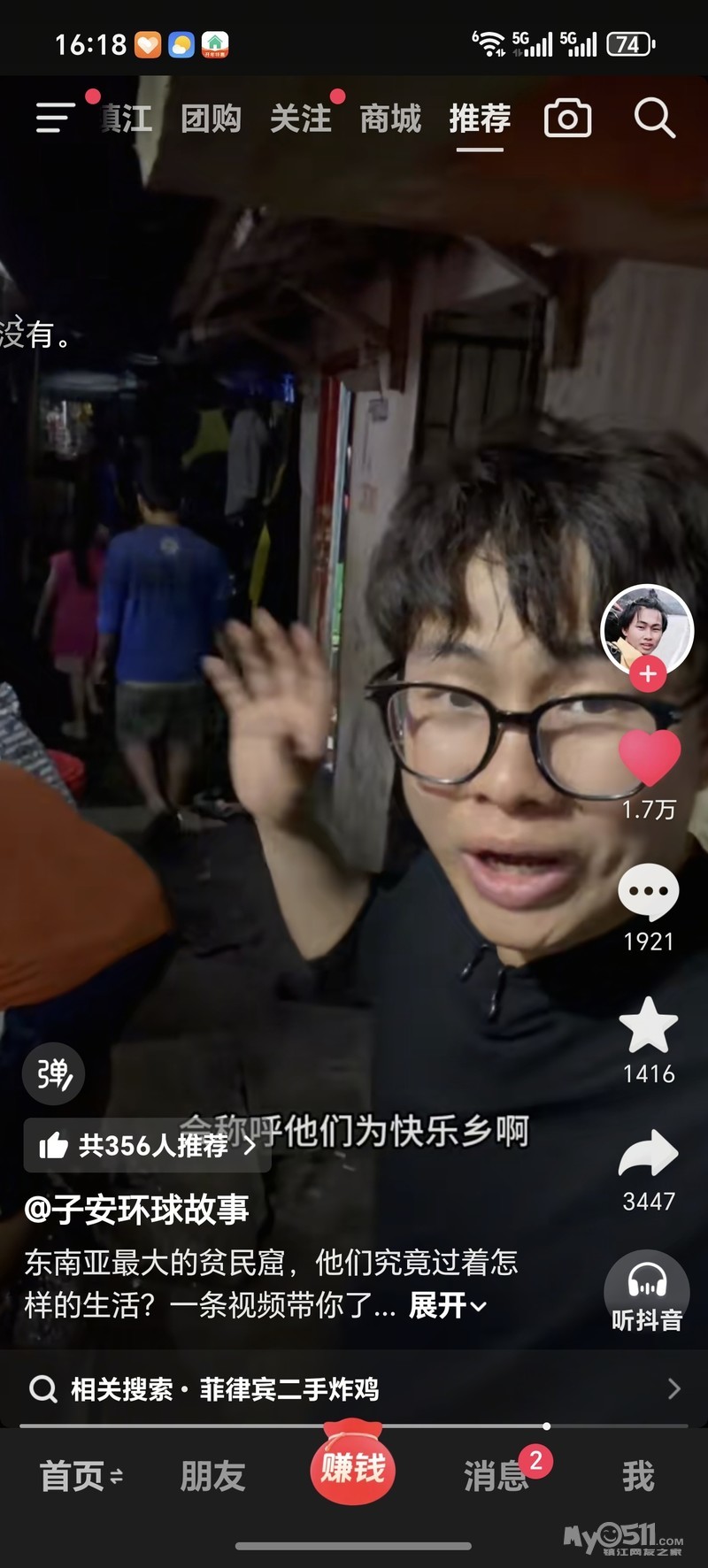Open the side menu drawer
Viewport: 708px width, 1568px height.
(x=55, y=118)
